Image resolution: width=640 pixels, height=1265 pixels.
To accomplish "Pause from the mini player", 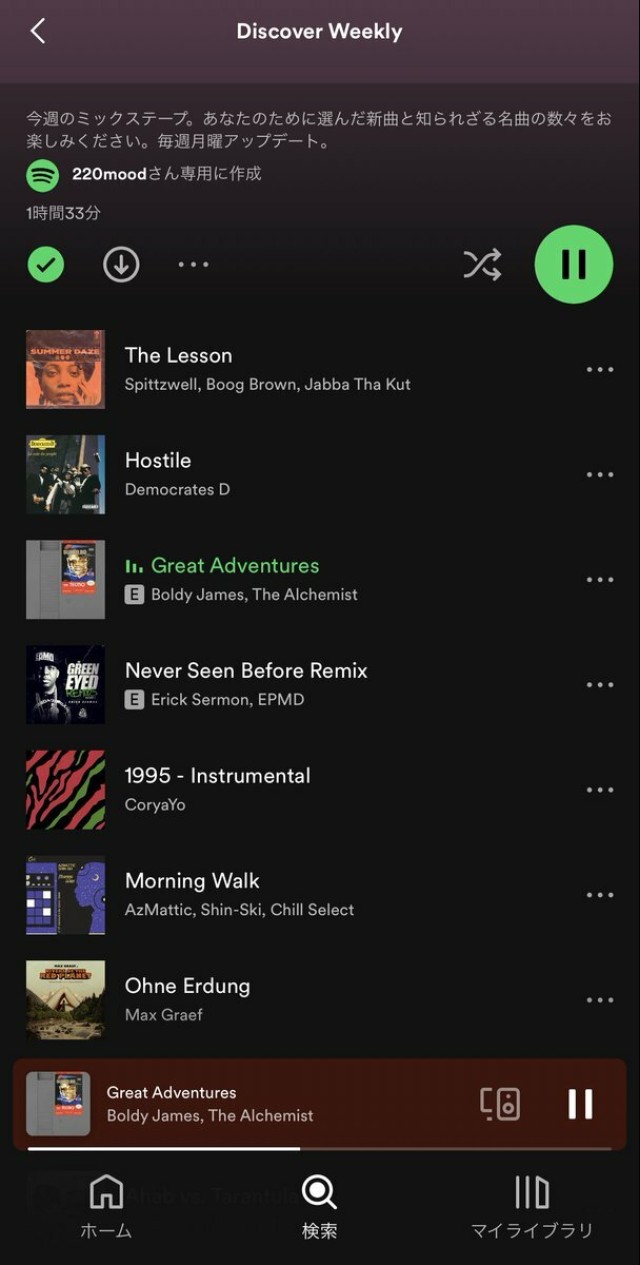I will [x=580, y=1104].
